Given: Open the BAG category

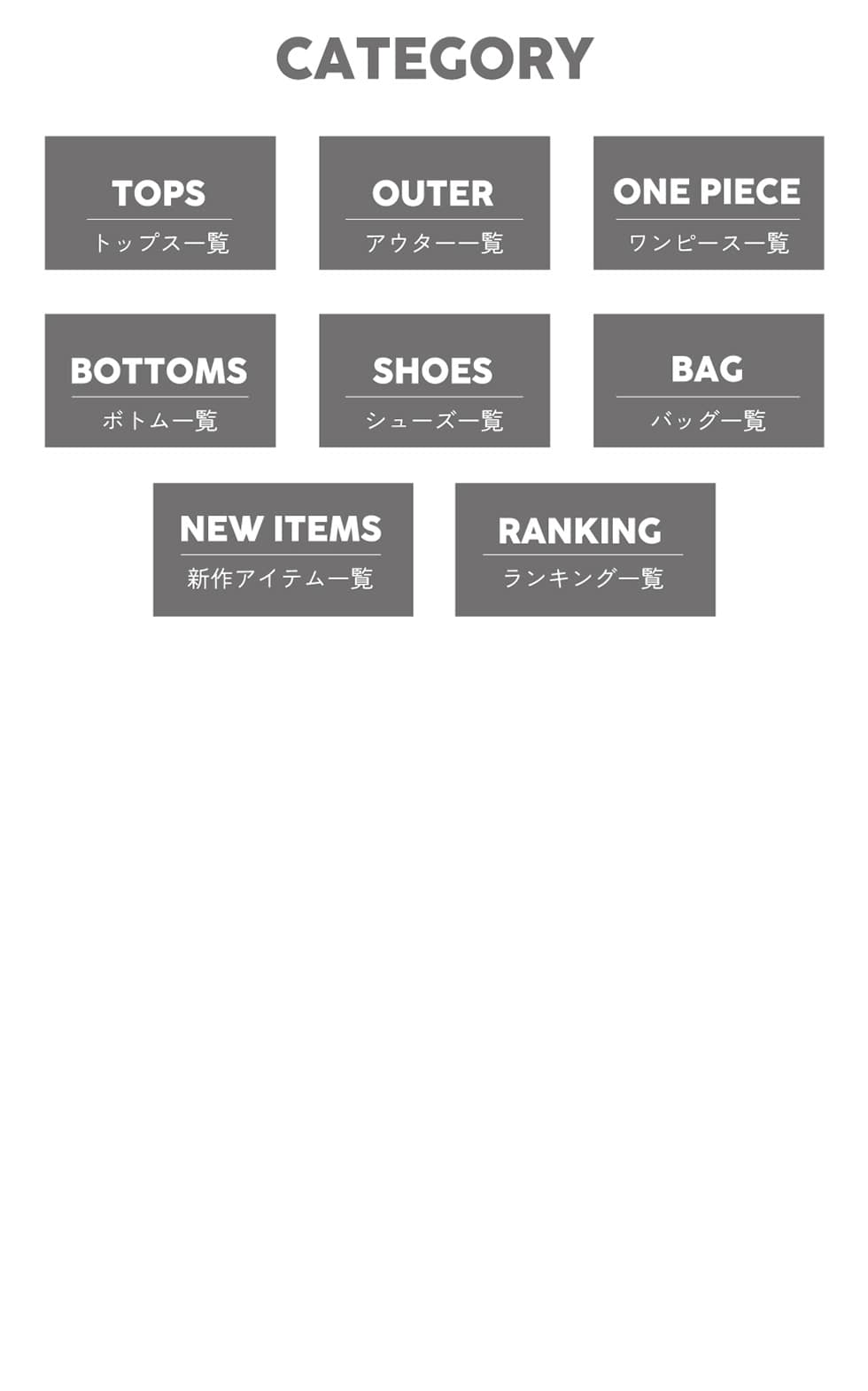Looking at the screenshot, I should click(x=709, y=380).
